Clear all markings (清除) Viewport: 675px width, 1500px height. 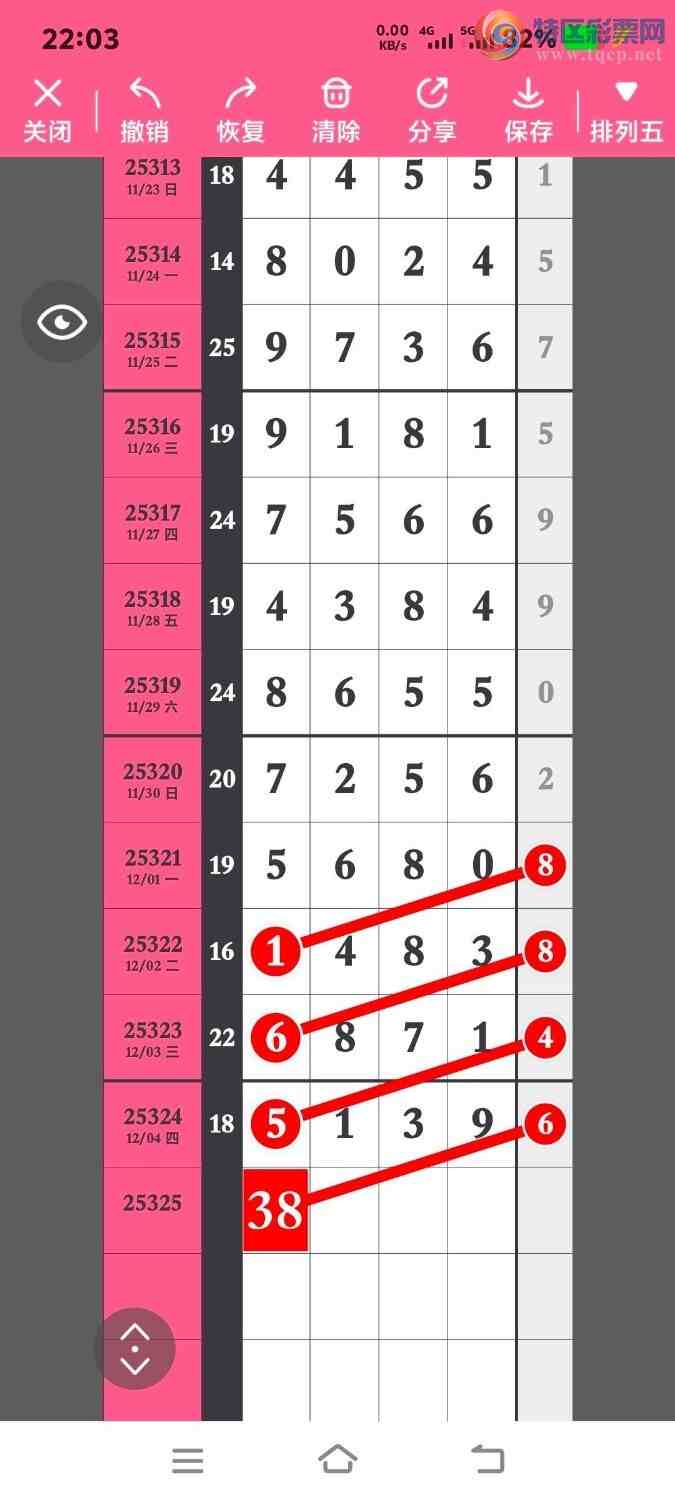[x=336, y=110]
